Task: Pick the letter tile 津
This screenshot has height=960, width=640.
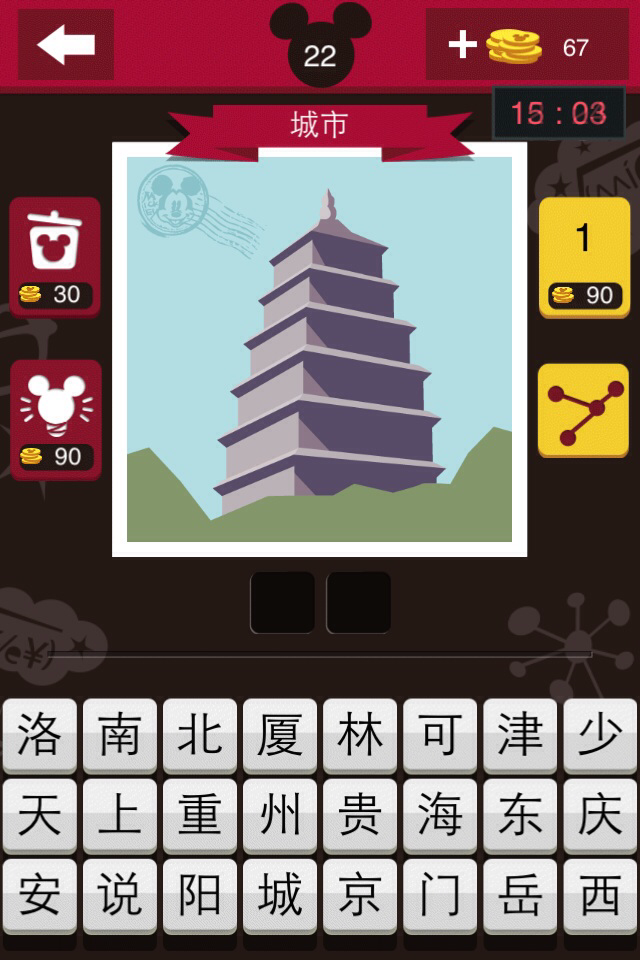Action: click(520, 736)
